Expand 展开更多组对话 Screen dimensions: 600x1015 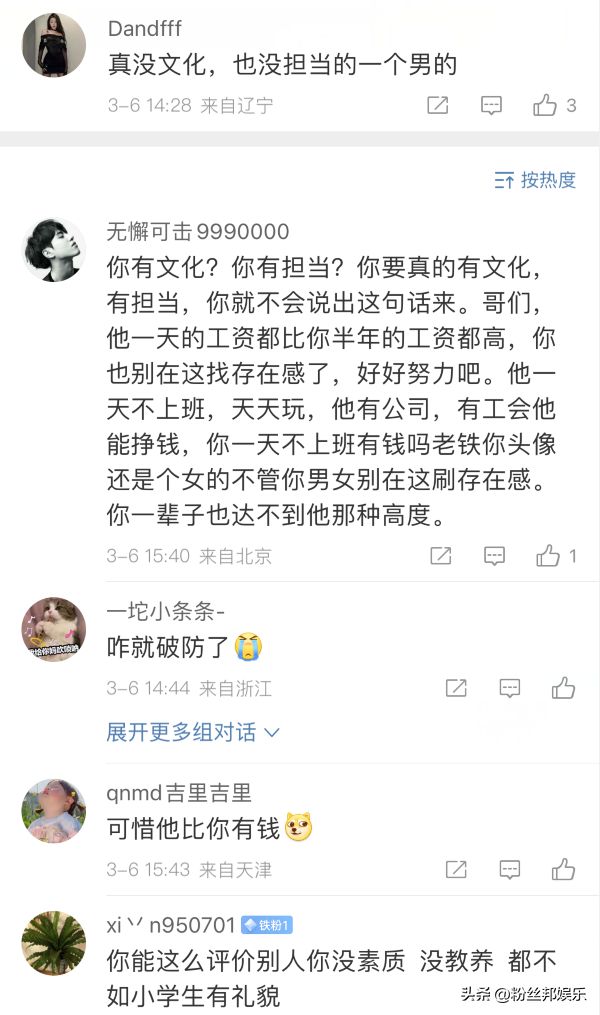[x=193, y=733]
